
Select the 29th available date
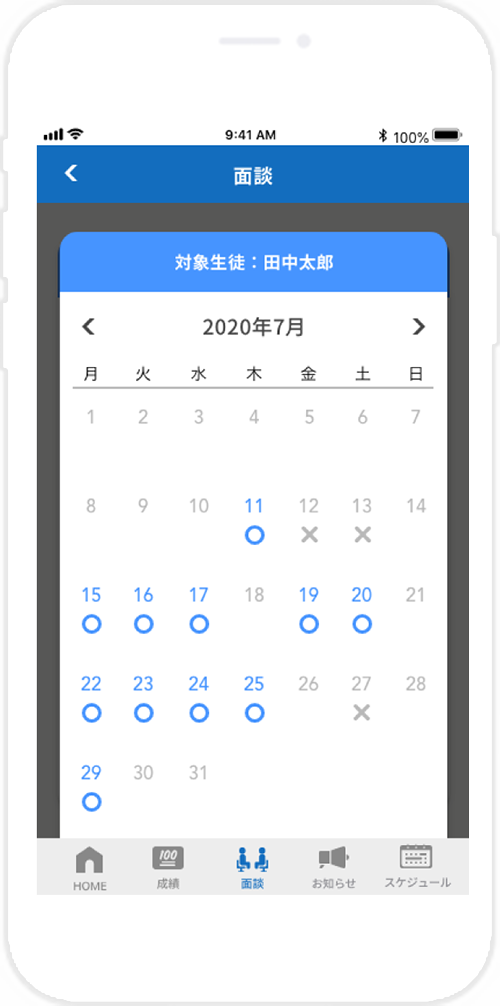click(x=91, y=787)
